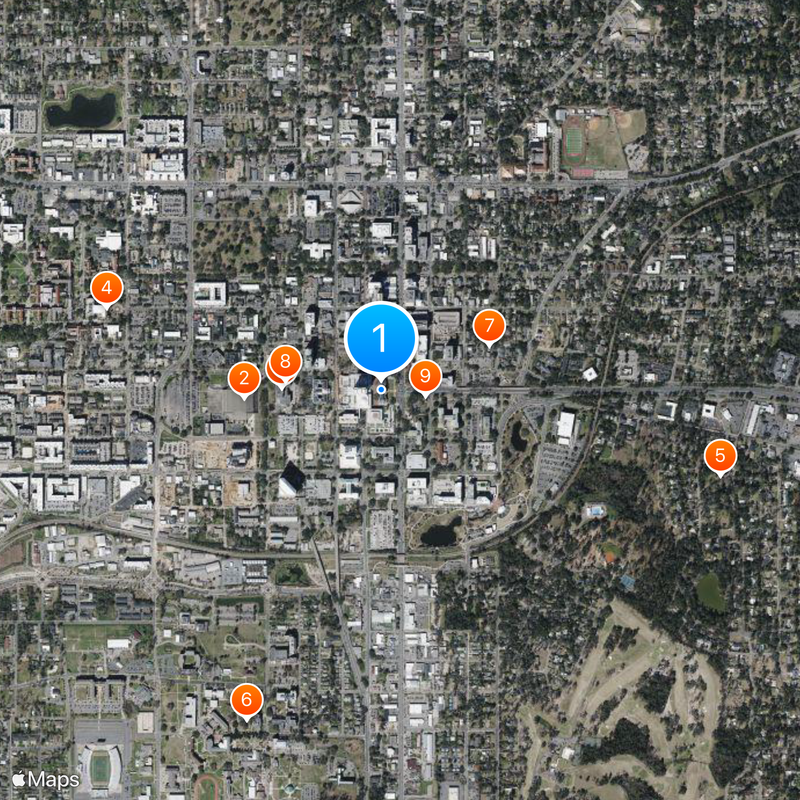Choose orange pin number 6

pos(247,700)
